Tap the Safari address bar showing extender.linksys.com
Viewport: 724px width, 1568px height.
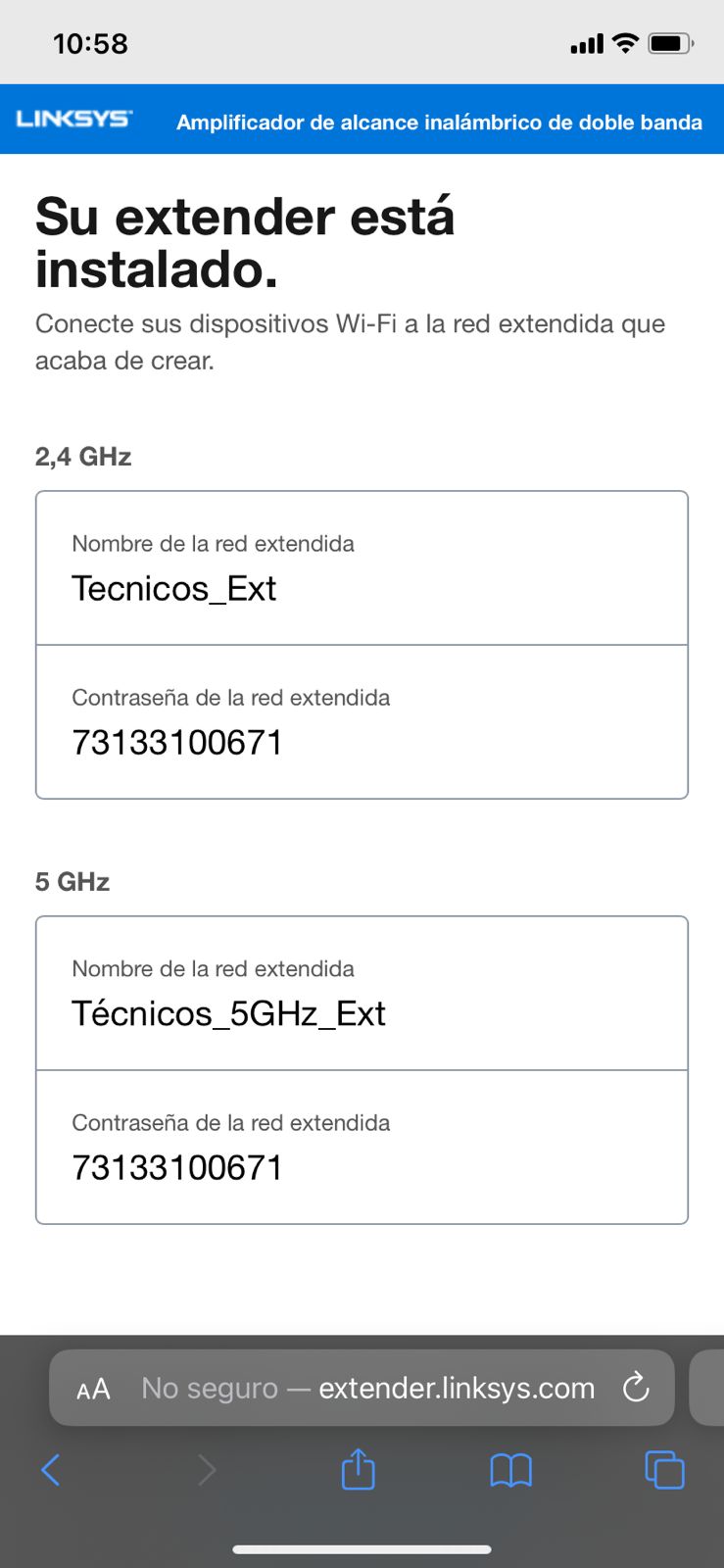(x=367, y=1388)
